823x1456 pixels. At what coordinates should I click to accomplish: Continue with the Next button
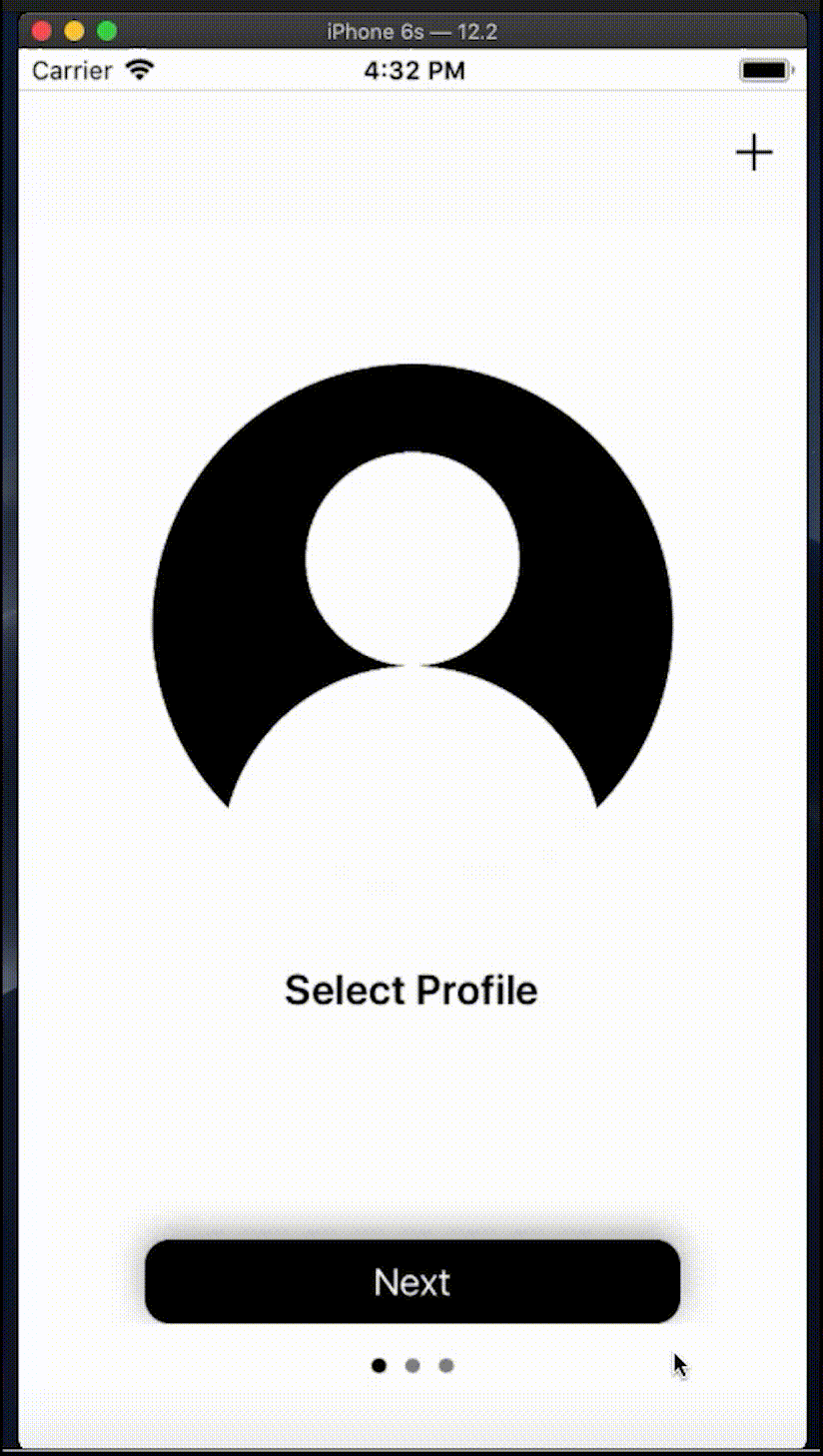(x=412, y=1281)
